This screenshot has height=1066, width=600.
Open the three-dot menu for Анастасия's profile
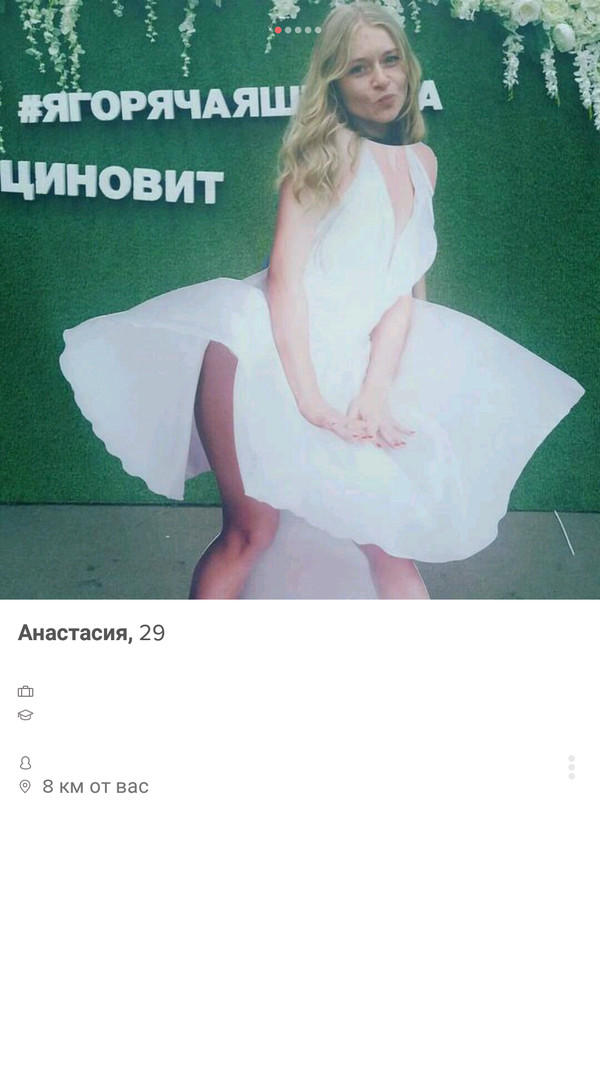[x=571, y=767]
